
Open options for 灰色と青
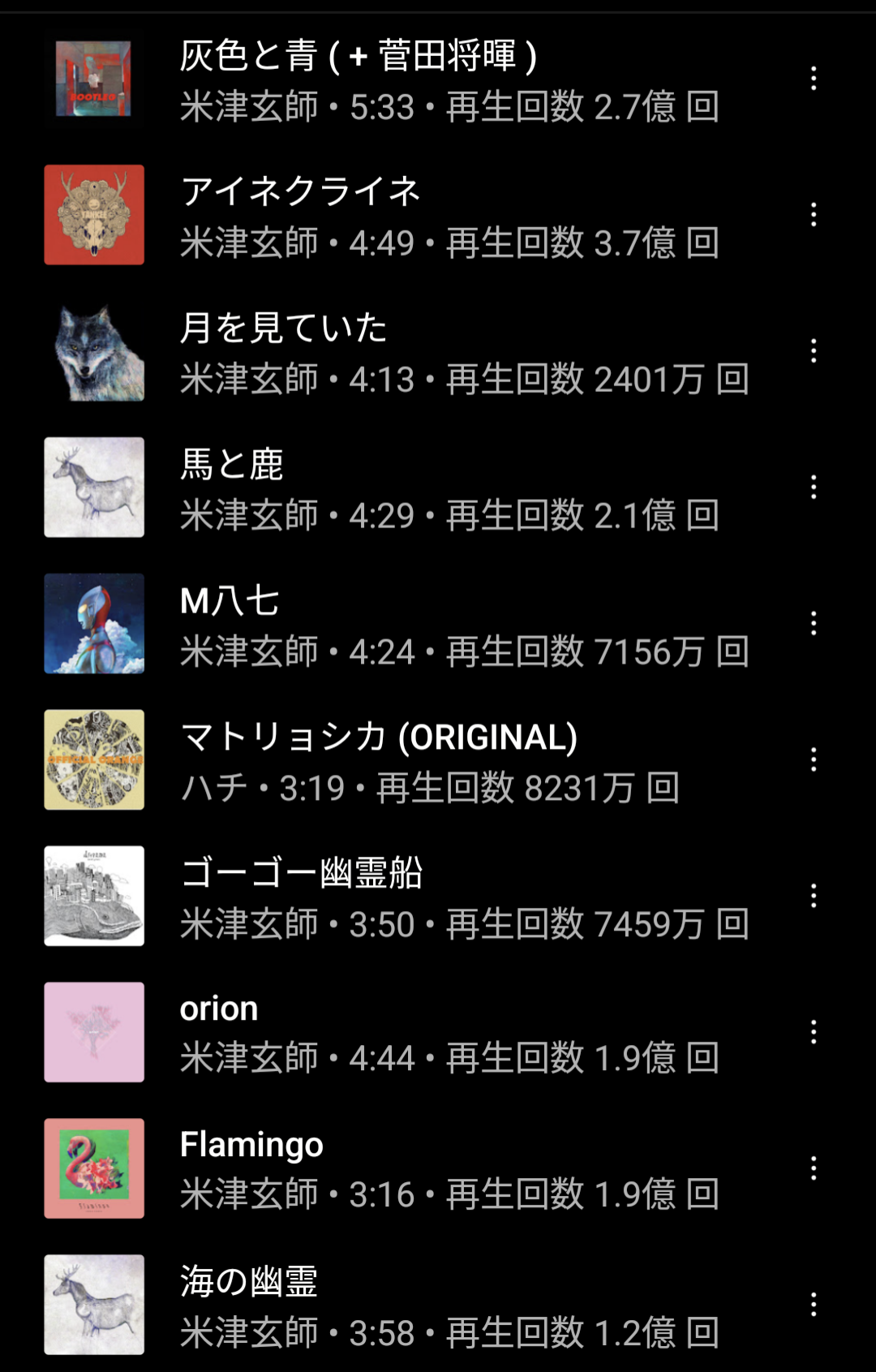pyautogui.click(x=813, y=79)
